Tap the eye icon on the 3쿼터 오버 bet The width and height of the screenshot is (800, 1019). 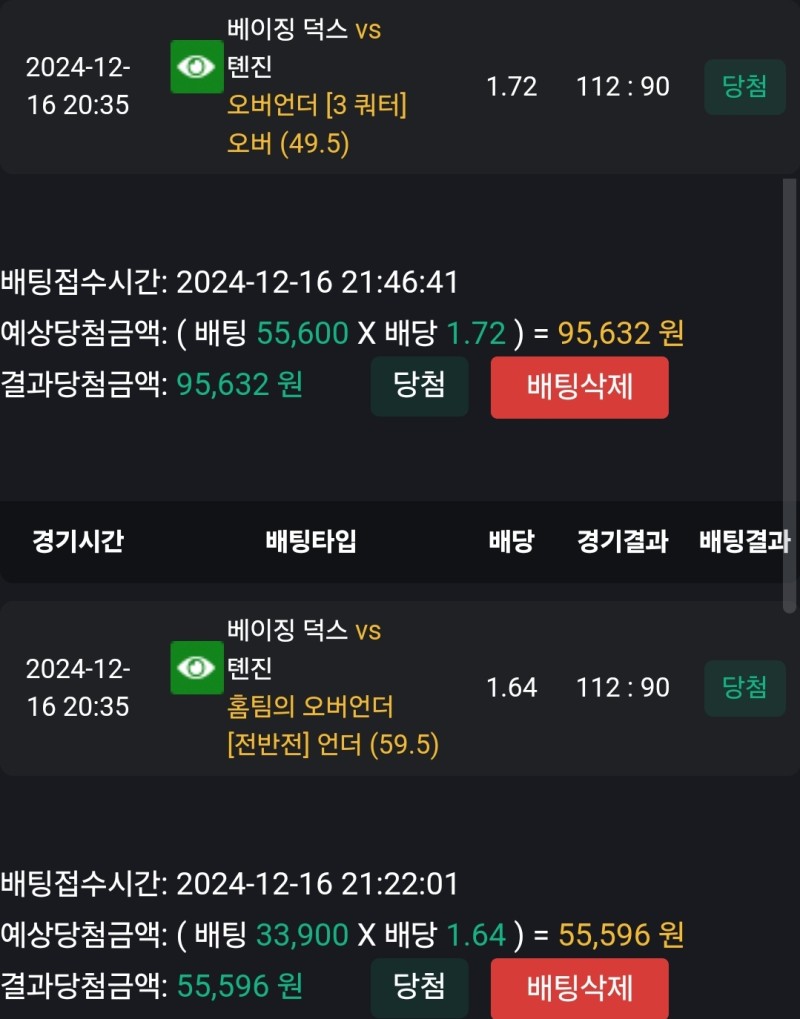click(197, 67)
